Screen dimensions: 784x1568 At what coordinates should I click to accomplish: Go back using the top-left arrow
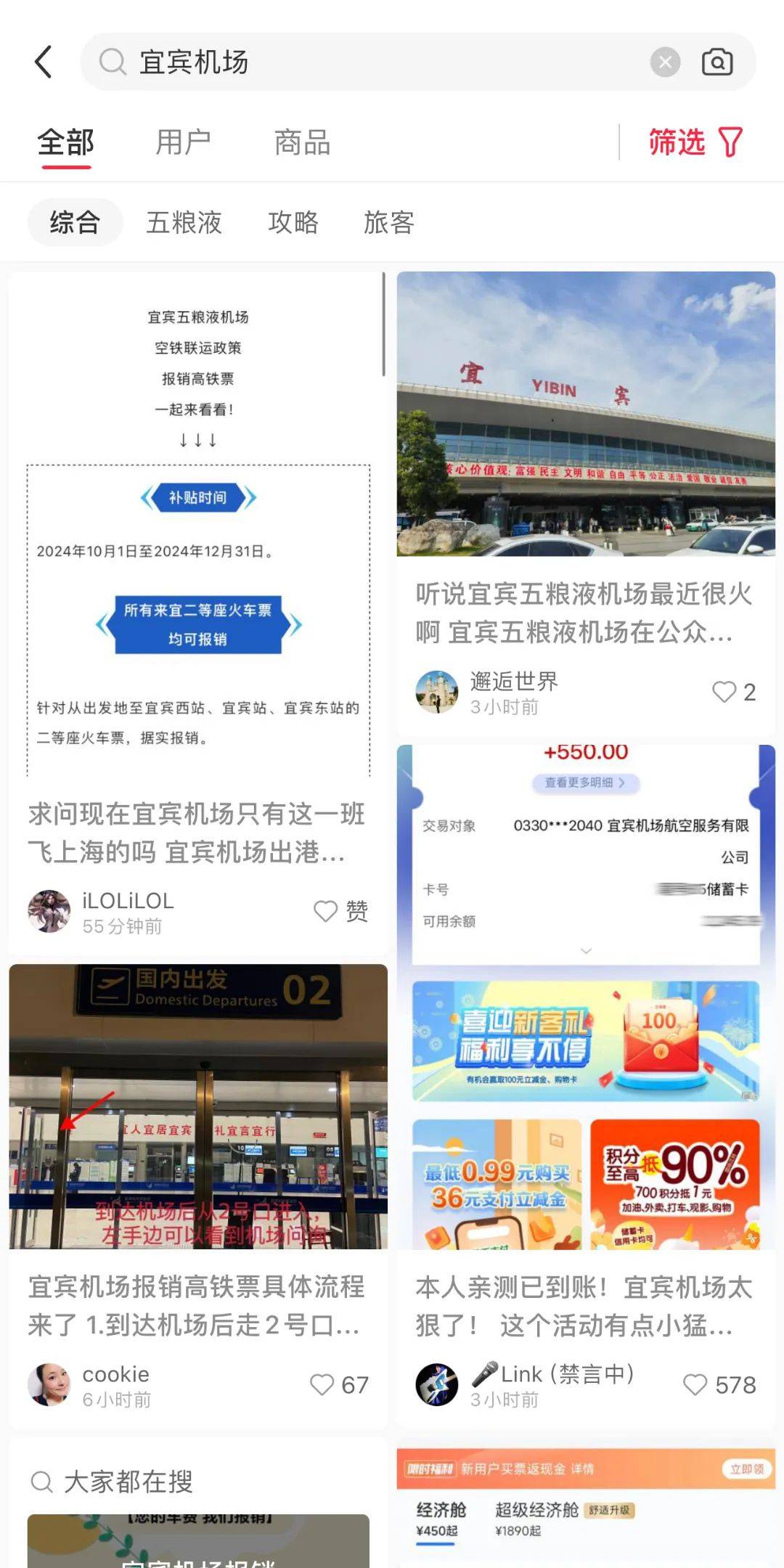44,62
